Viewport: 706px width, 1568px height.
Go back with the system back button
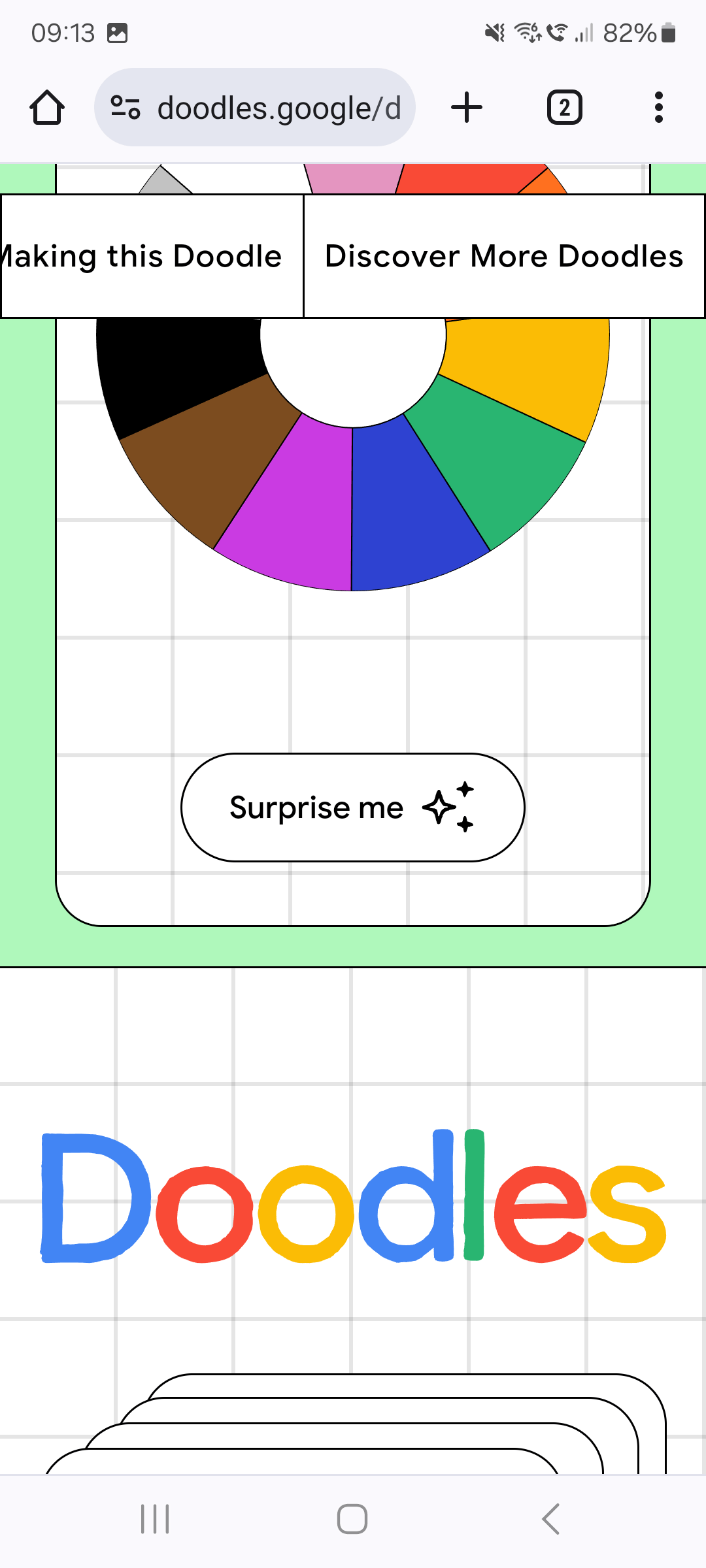[550, 1519]
